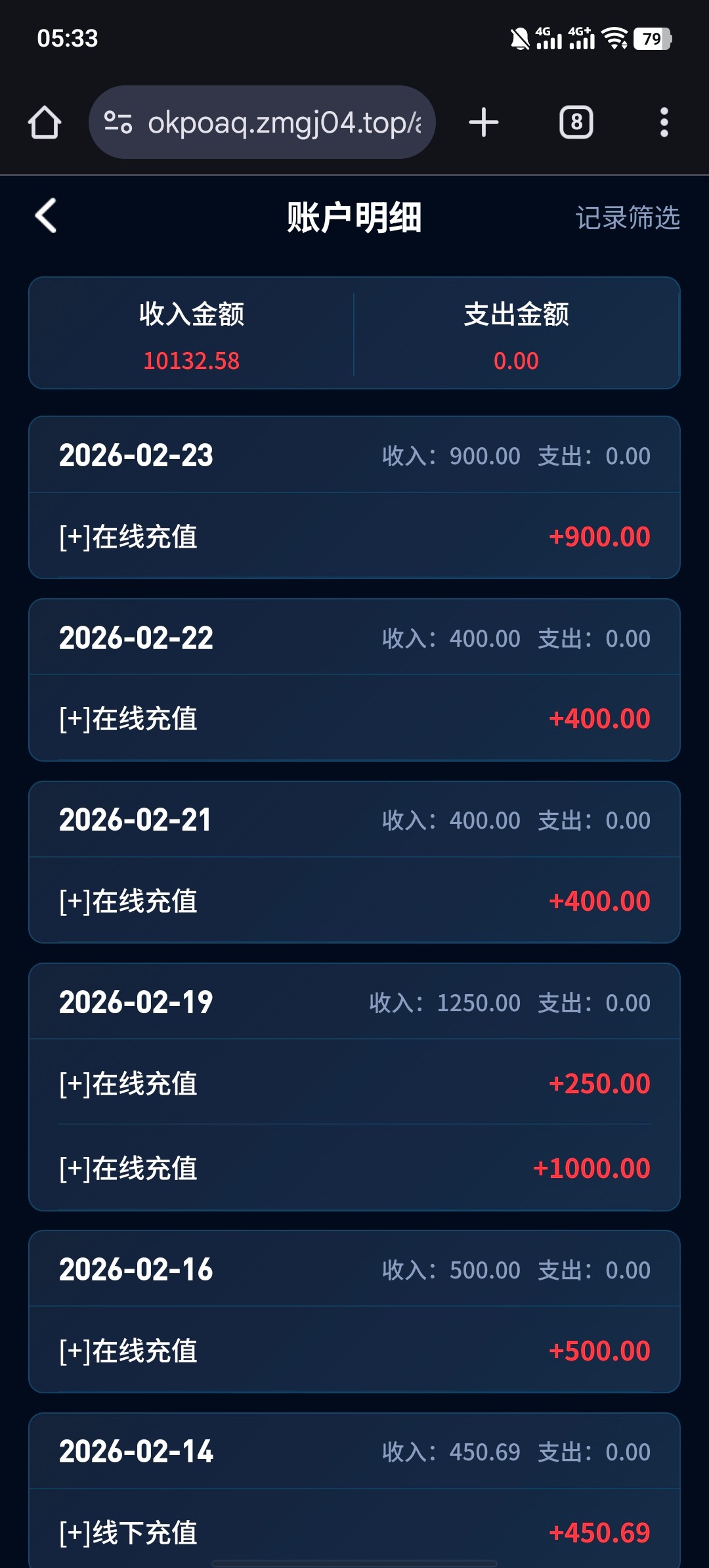The height and width of the screenshot is (1568, 709).
Task: Open the browser overflow menu
Action: pyautogui.click(x=664, y=123)
